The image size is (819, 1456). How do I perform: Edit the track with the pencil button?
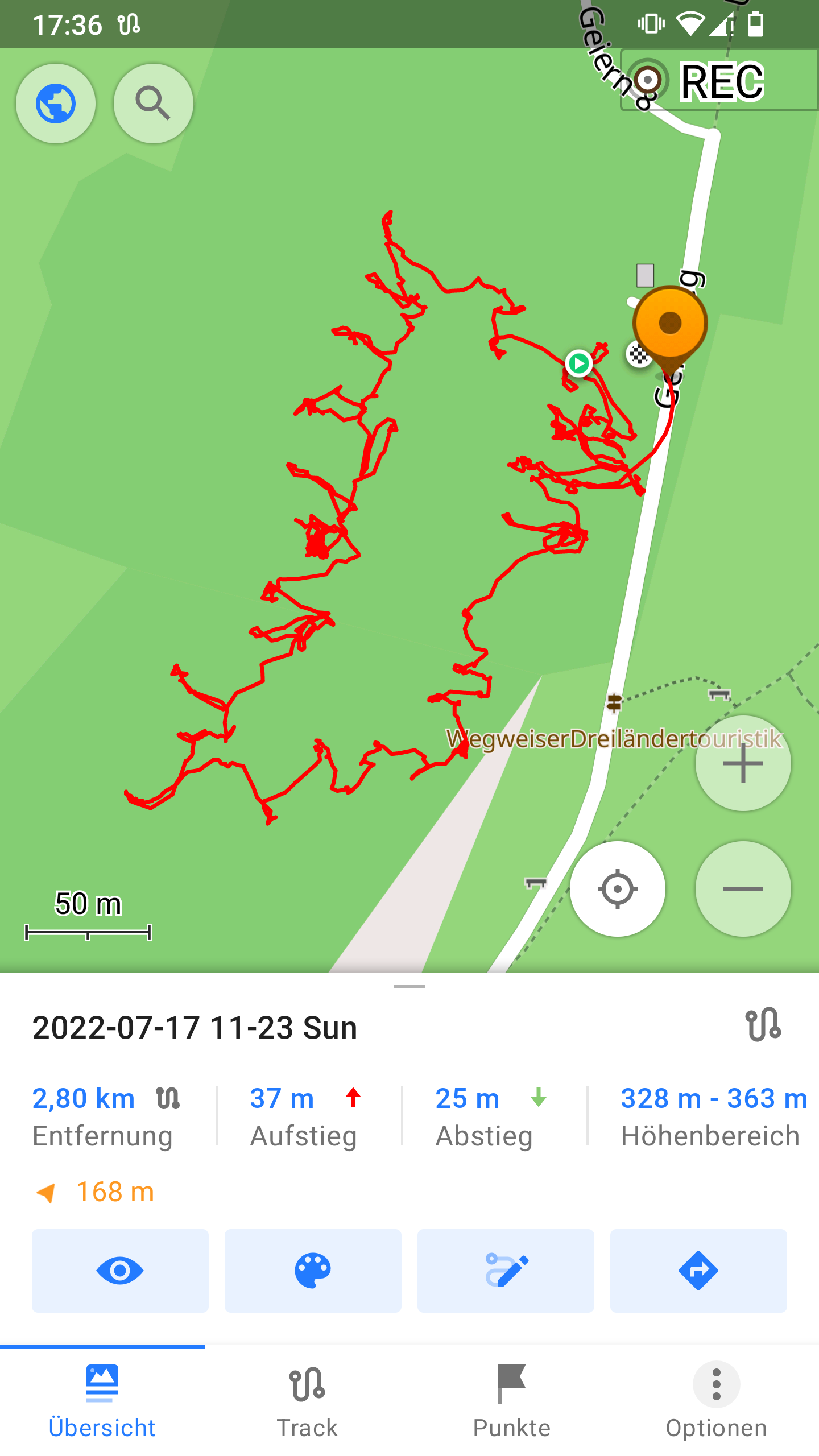tap(506, 1271)
